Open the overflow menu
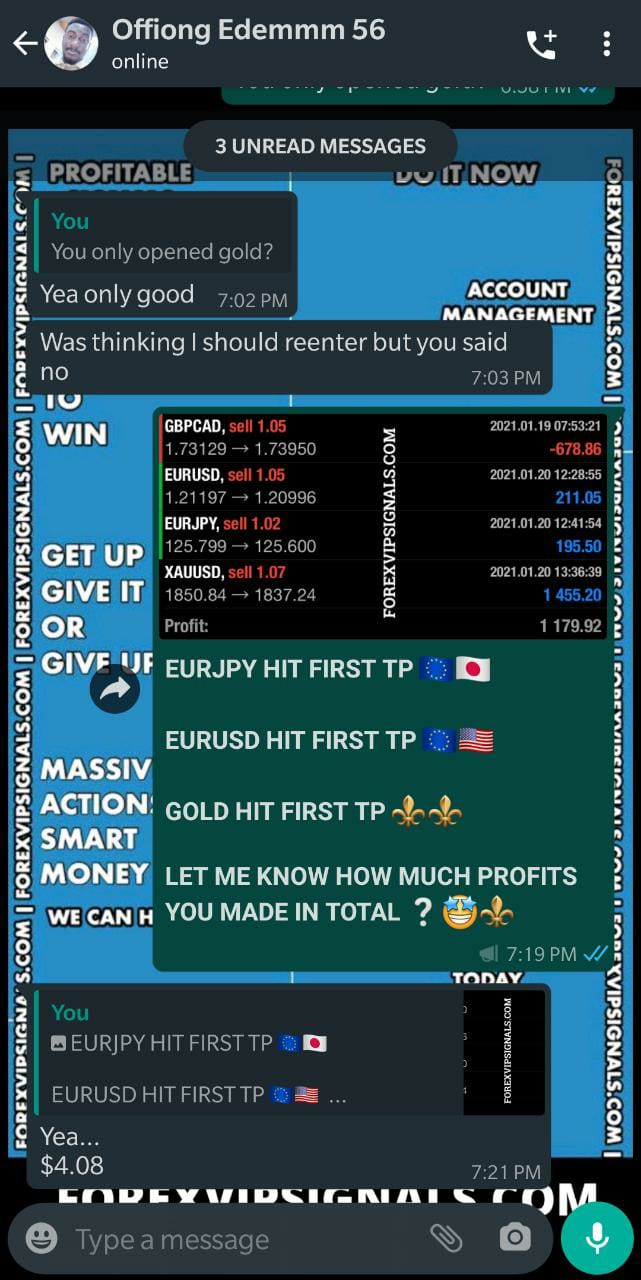Viewport: 641px width, 1280px height. coord(607,43)
